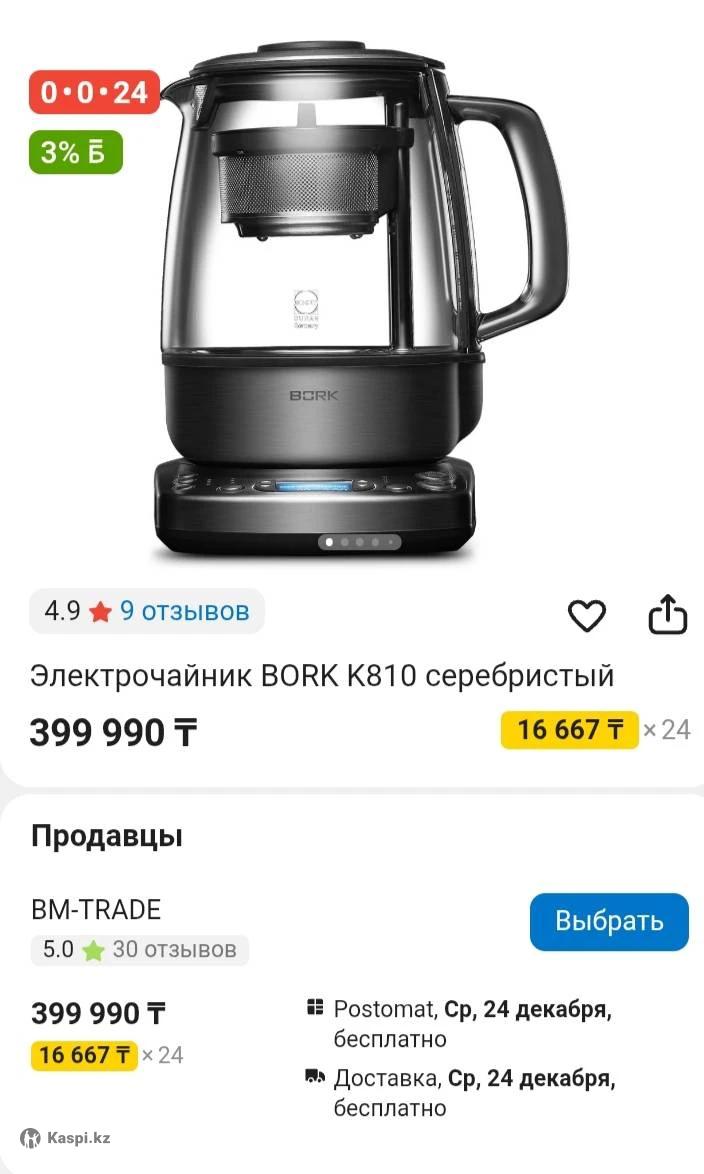The image size is (704, 1174).
Task: View BM-TRADE seller's 30 отзывов
Action: pos(173,949)
